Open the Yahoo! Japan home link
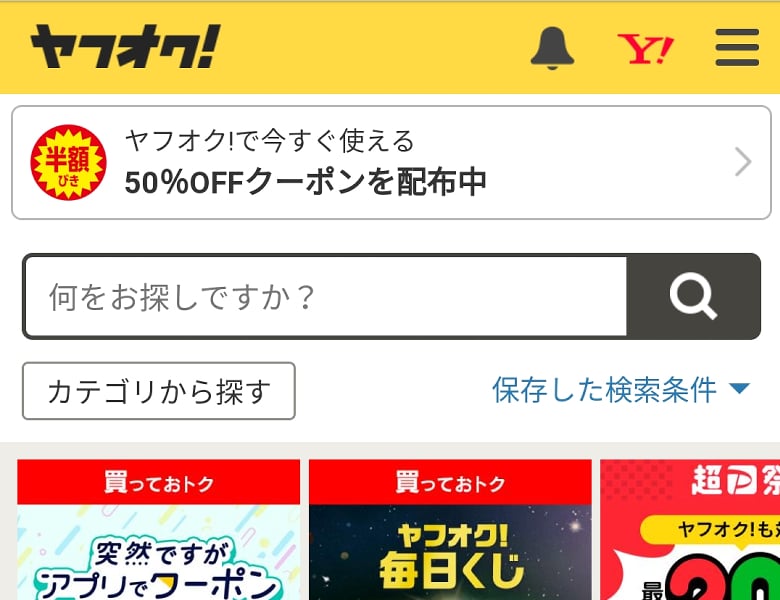The image size is (780, 600). (x=645, y=47)
